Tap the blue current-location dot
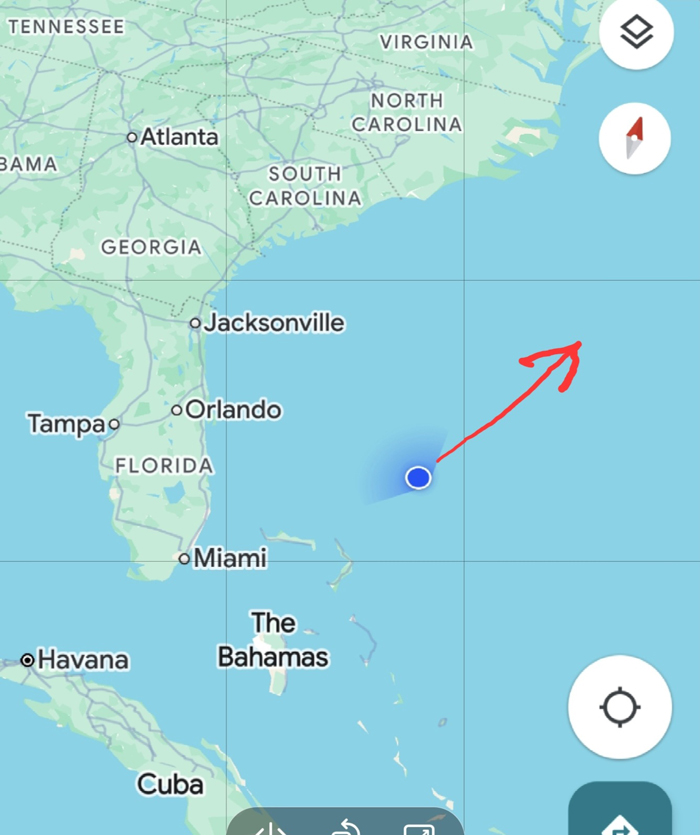700x835 pixels. (418, 478)
